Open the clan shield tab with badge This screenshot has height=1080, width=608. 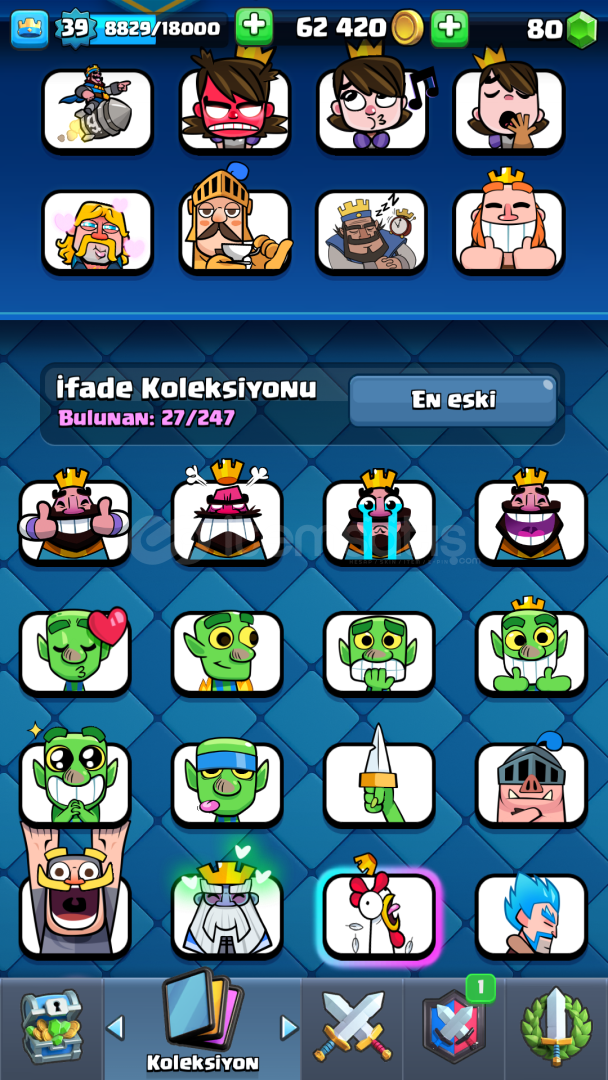tap(454, 1026)
